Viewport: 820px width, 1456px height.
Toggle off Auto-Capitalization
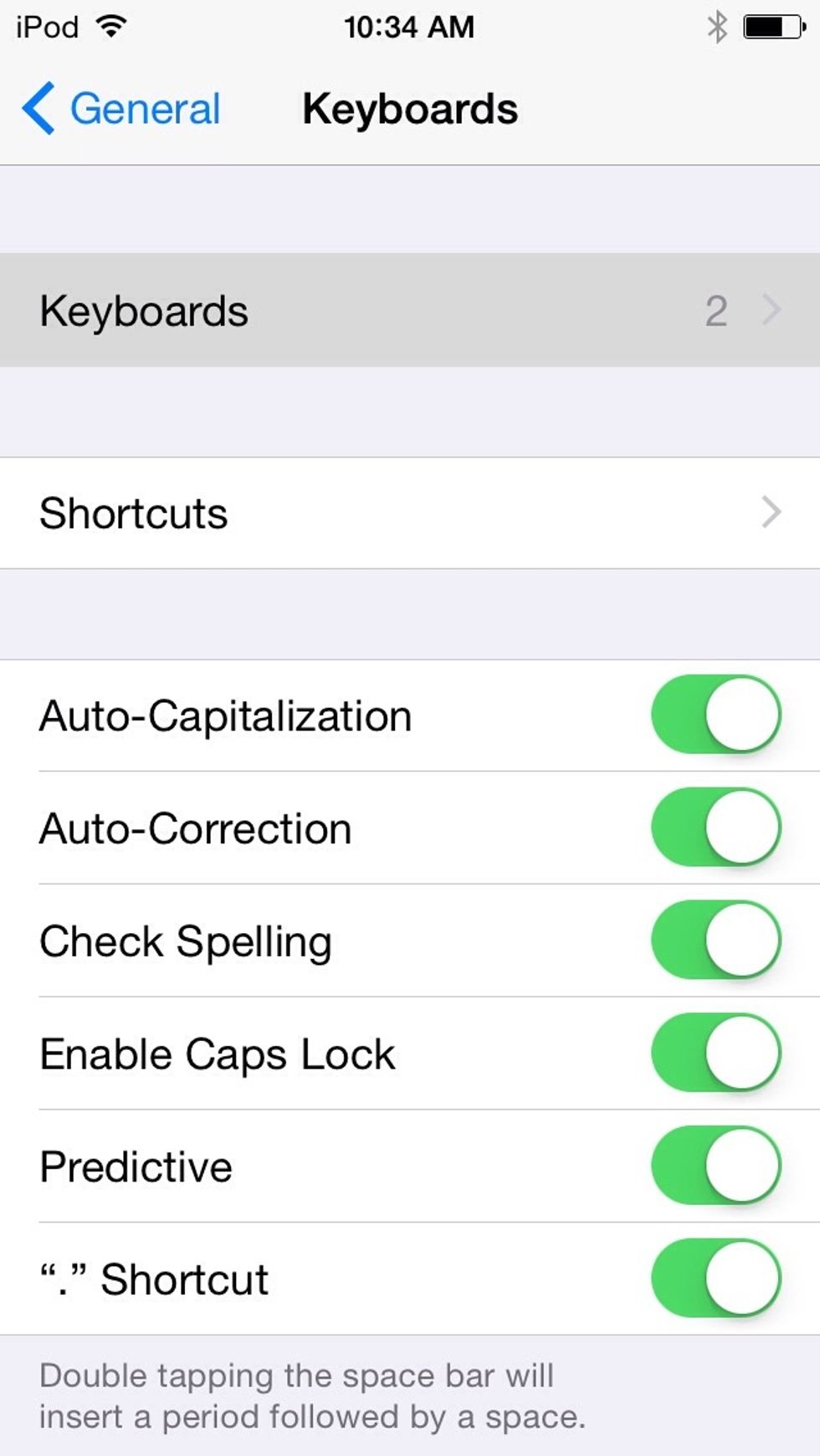pos(715,715)
